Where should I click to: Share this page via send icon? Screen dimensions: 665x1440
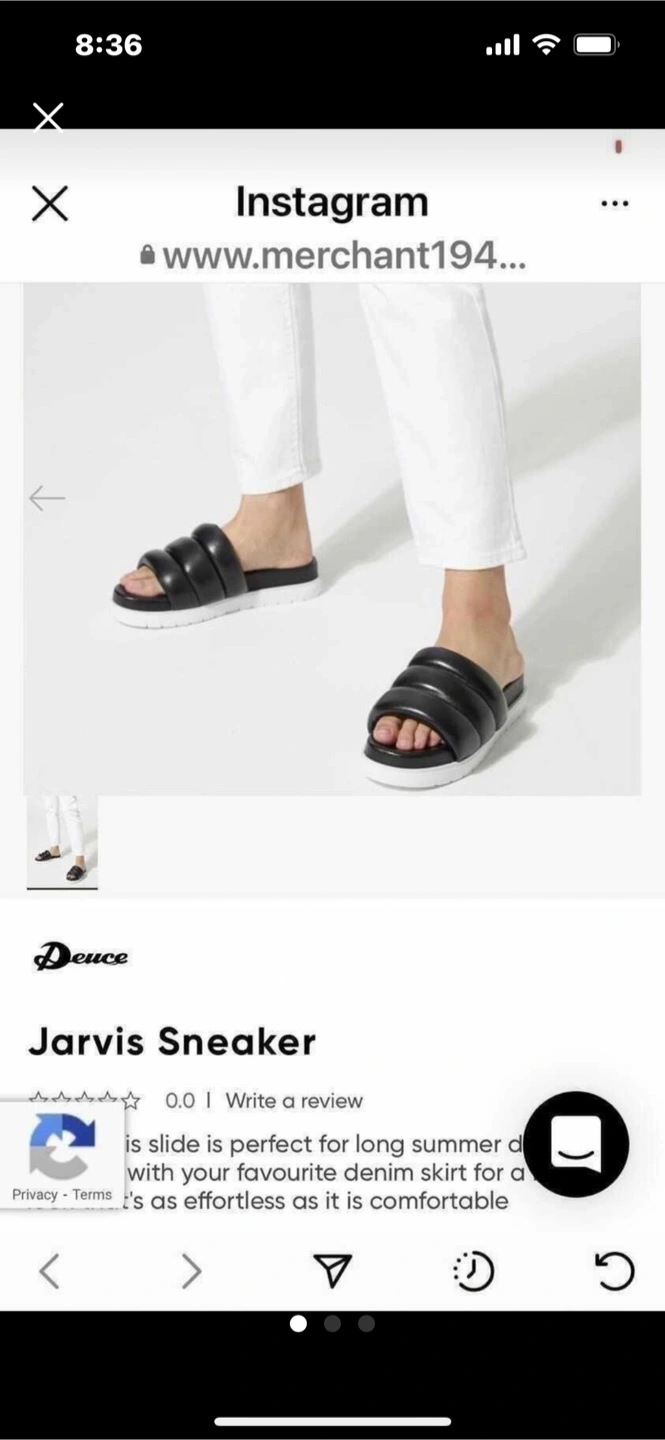pyautogui.click(x=332, y=1271)
